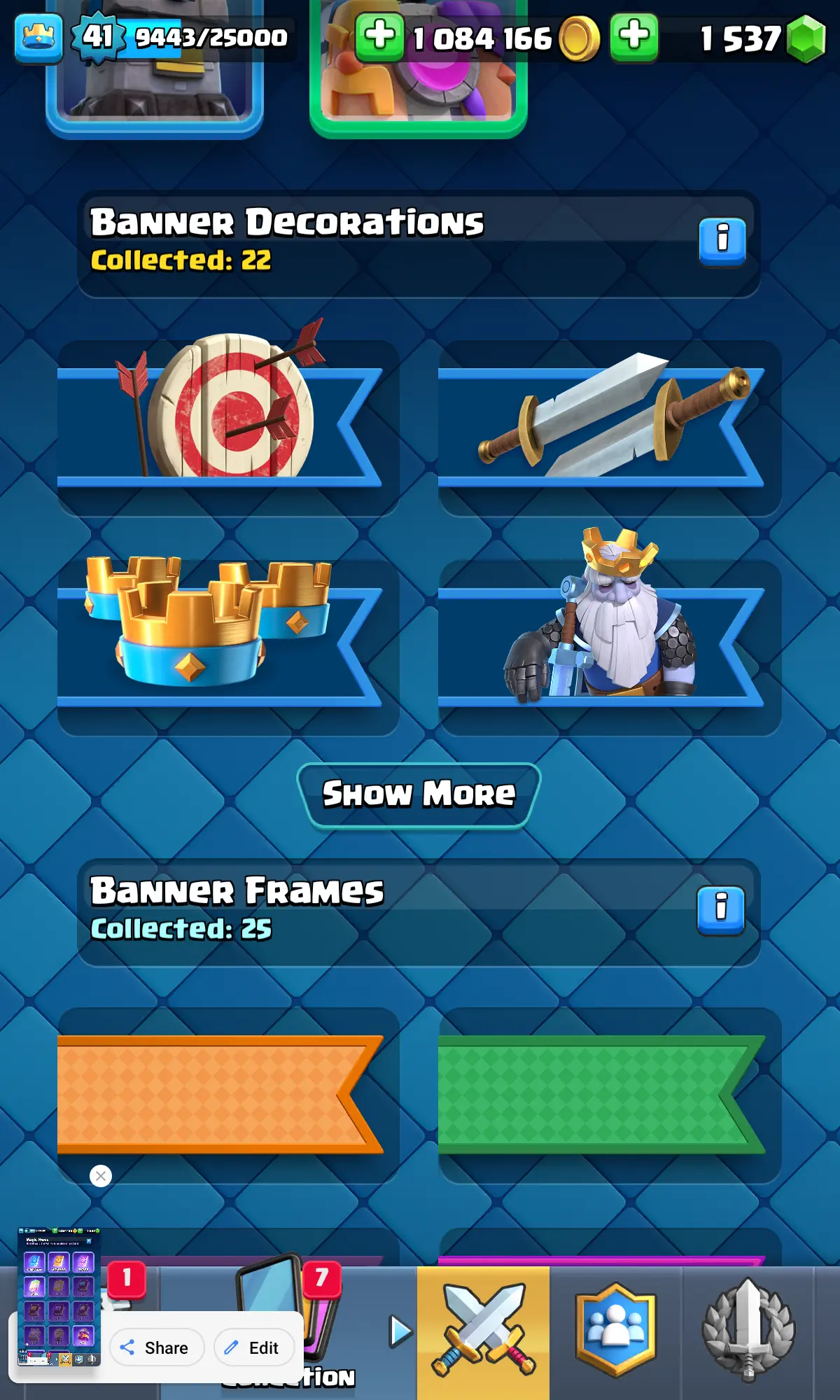The height and width of the screenshot is (1400, 840).
Task: Open the sword and laurel events tab
Action: [x=748, y=1330]
